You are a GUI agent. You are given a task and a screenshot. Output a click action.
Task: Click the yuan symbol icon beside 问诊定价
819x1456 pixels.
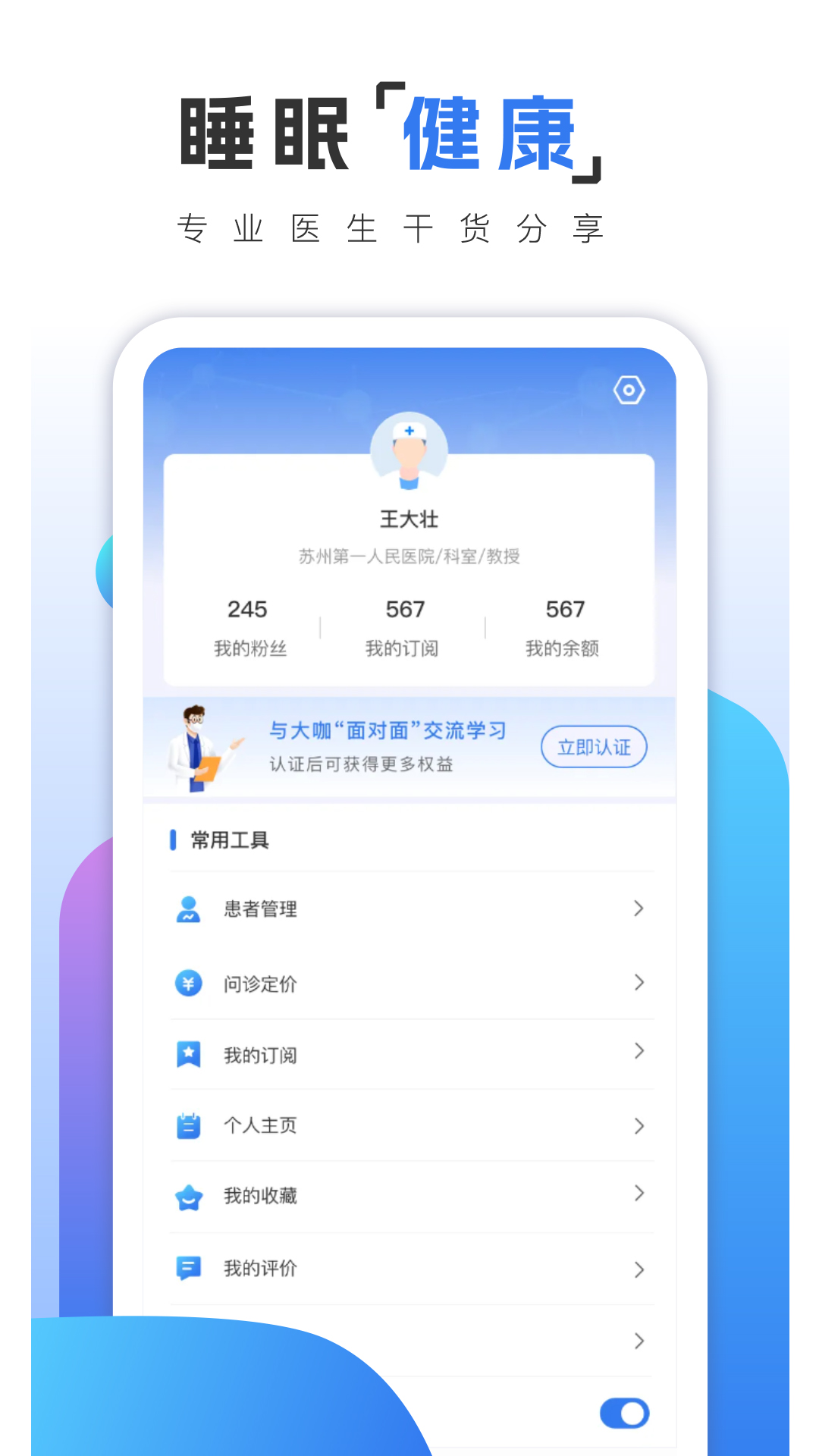(x=188, y=983)
